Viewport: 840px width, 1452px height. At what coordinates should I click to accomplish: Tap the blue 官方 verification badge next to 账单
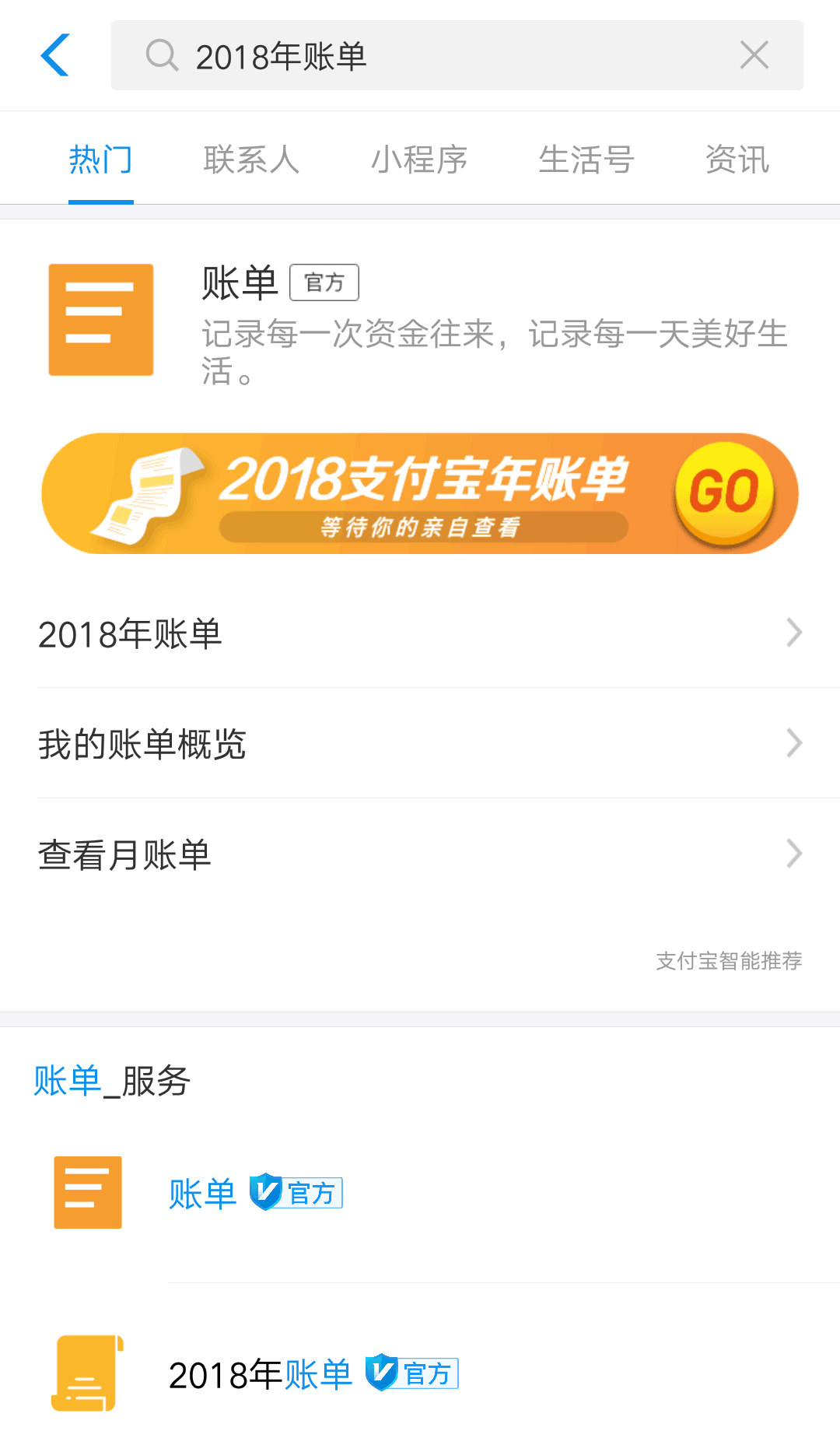296,1193
